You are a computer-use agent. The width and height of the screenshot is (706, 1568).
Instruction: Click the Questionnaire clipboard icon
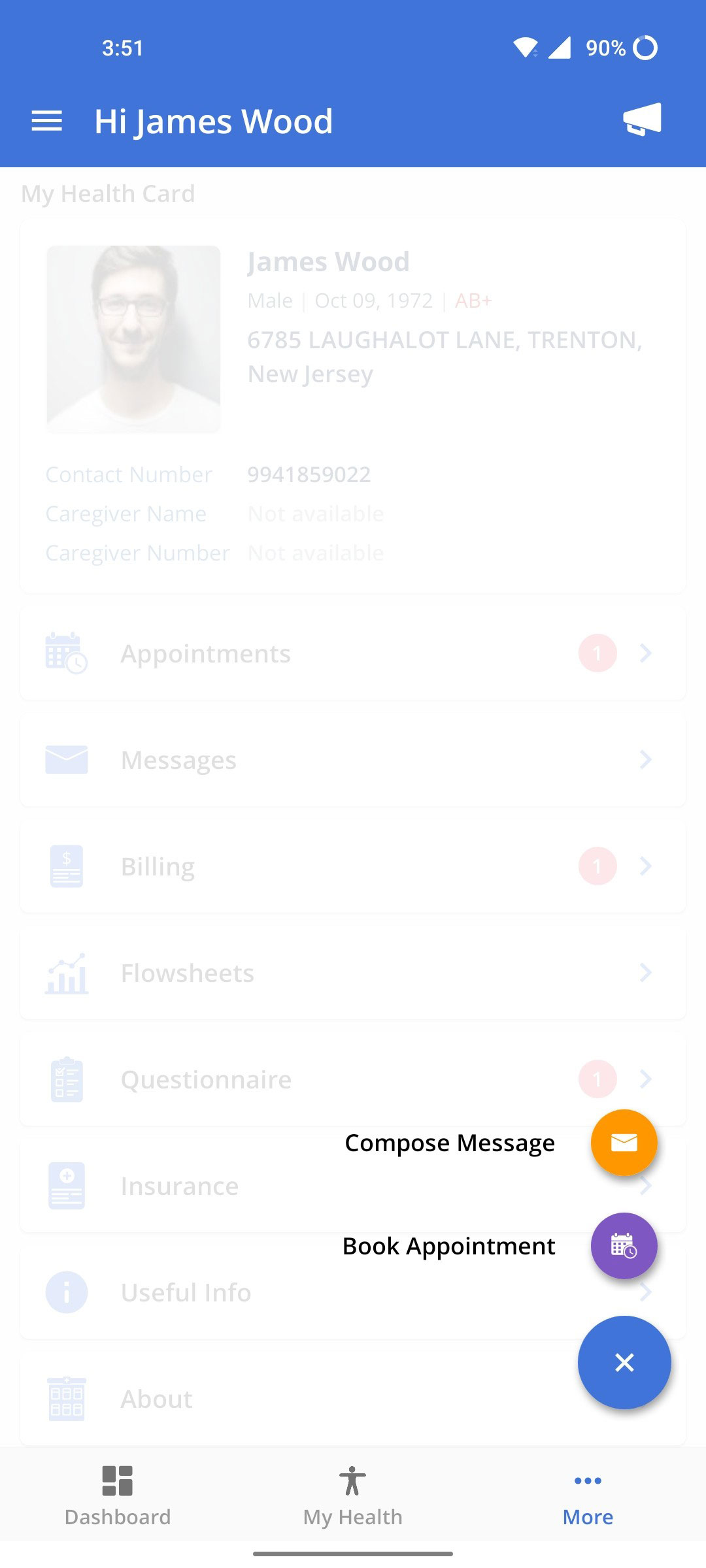pyautogui.click(x=65, y=1079)
